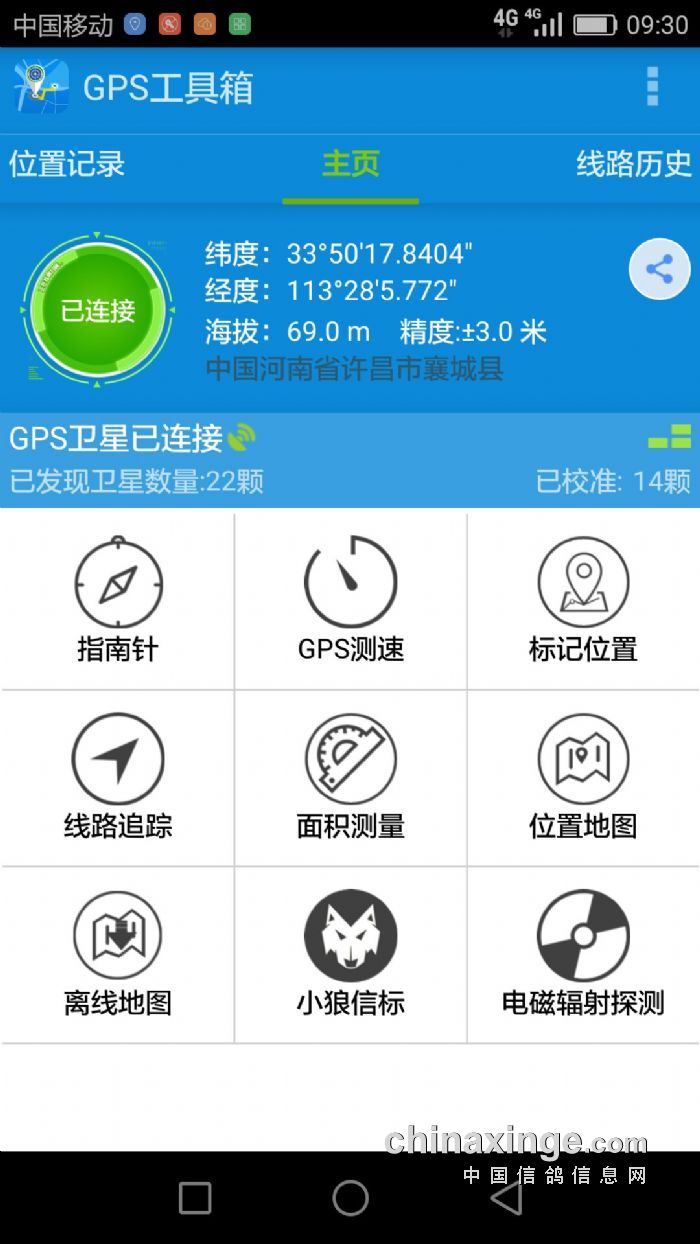
Task: Launch 电磁辐射探测 radiation detector
Action: [x=583, y=954]
